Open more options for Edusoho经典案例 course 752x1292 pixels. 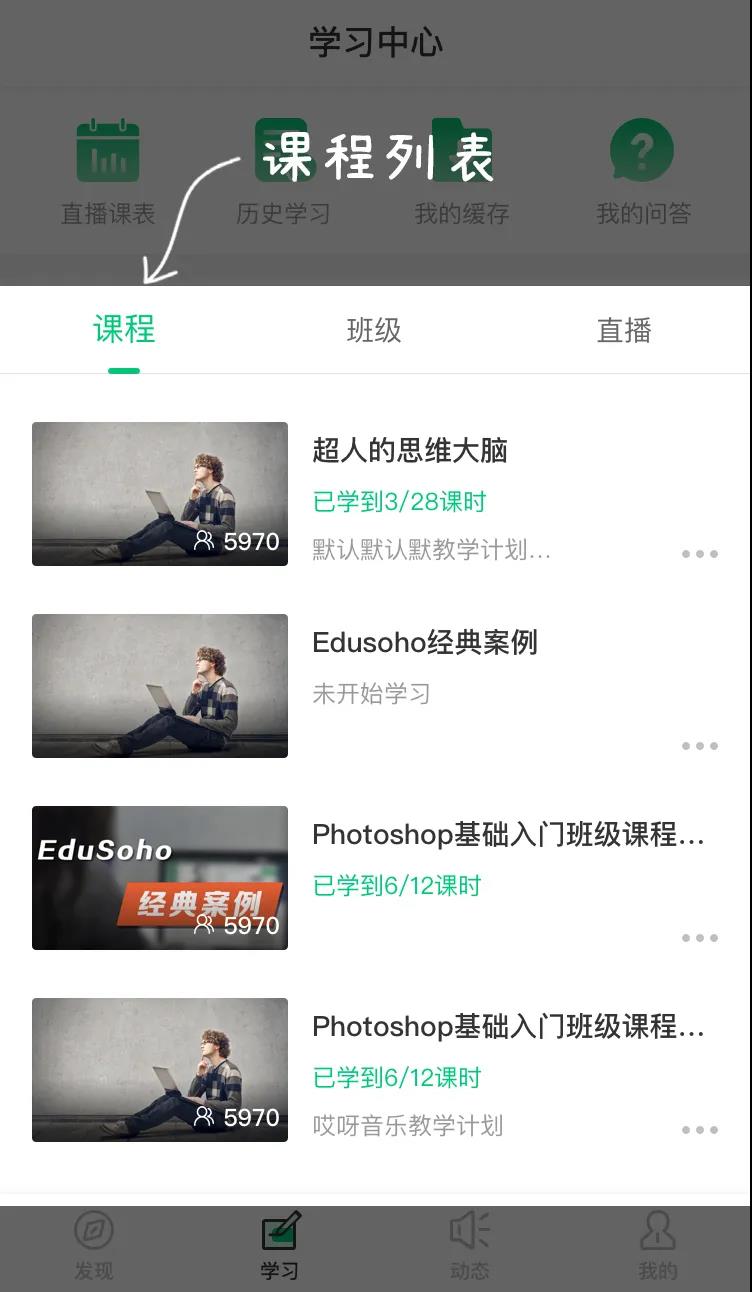[699, 745]
